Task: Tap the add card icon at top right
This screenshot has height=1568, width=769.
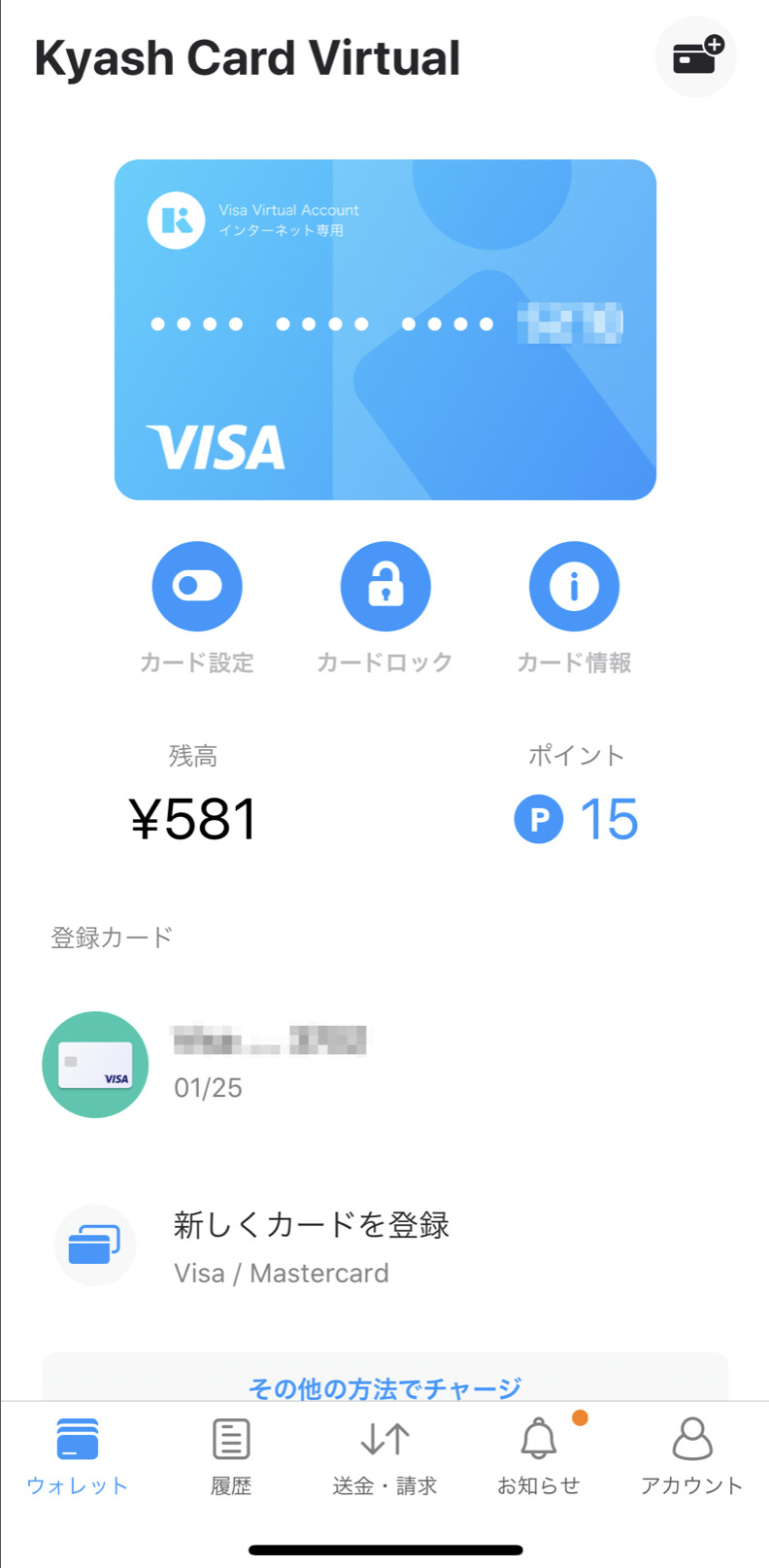Action: pyautogui.click(x=696, y=57)
